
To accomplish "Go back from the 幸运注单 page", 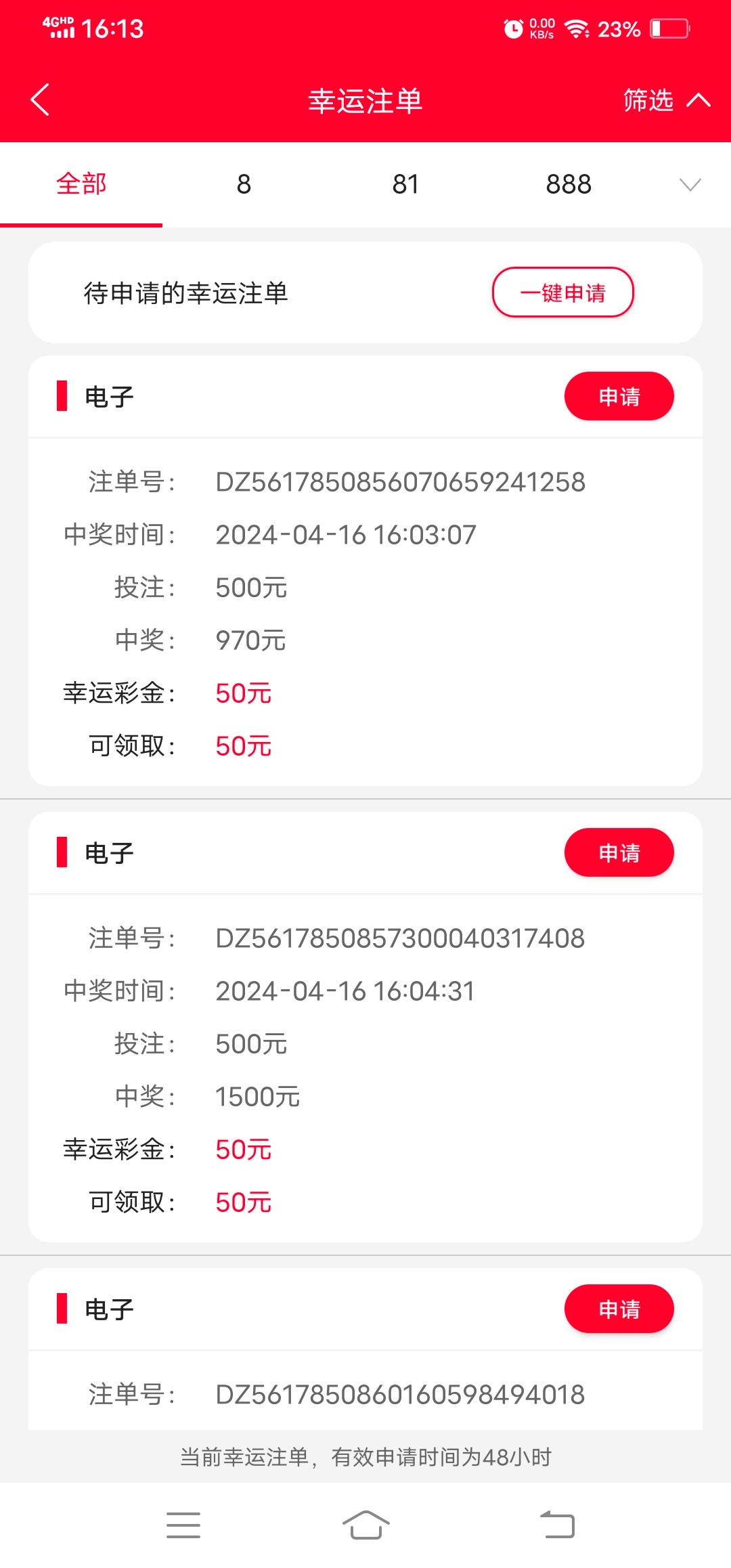I will coord(41,100).
